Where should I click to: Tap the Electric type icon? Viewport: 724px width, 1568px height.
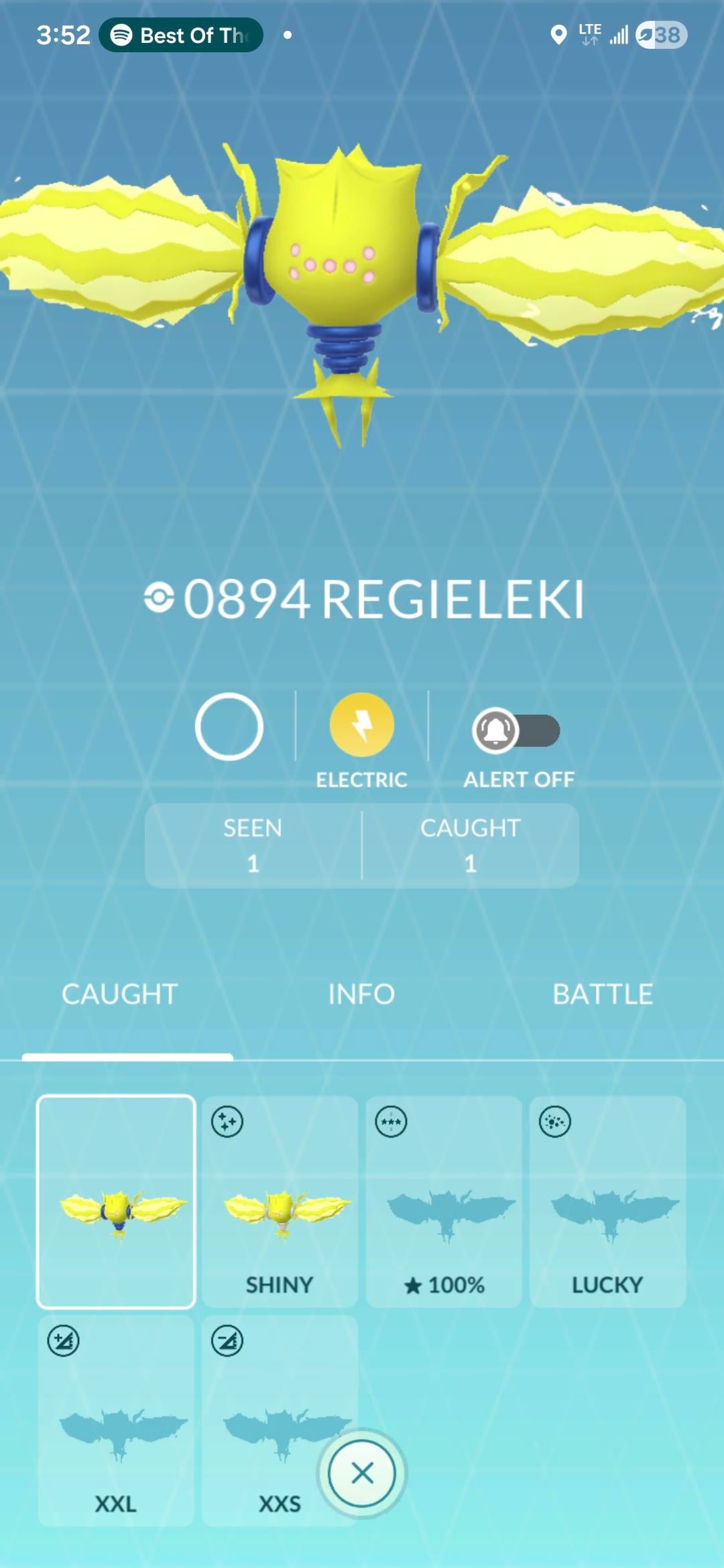361,726
